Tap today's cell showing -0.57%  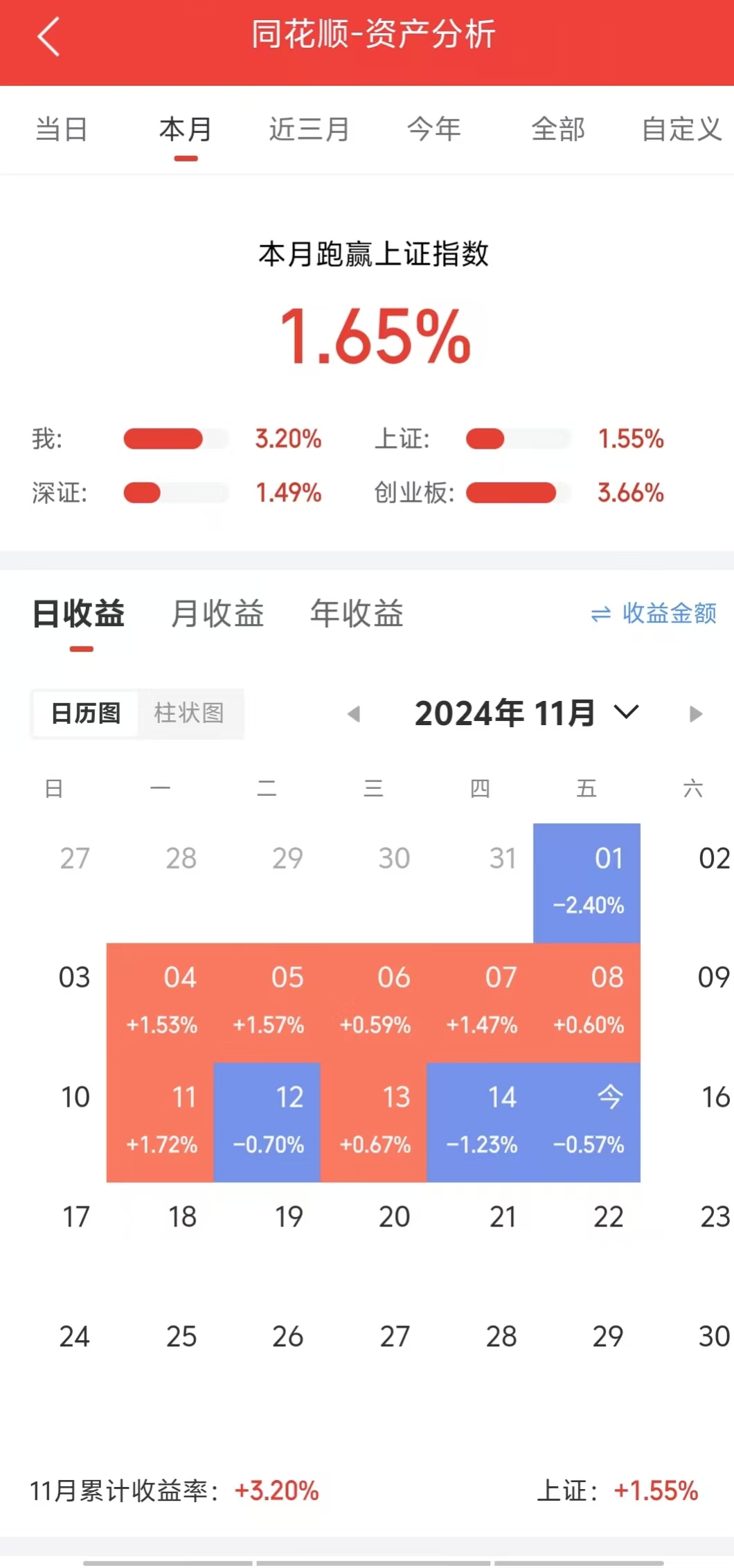(x=587, y=1121)
